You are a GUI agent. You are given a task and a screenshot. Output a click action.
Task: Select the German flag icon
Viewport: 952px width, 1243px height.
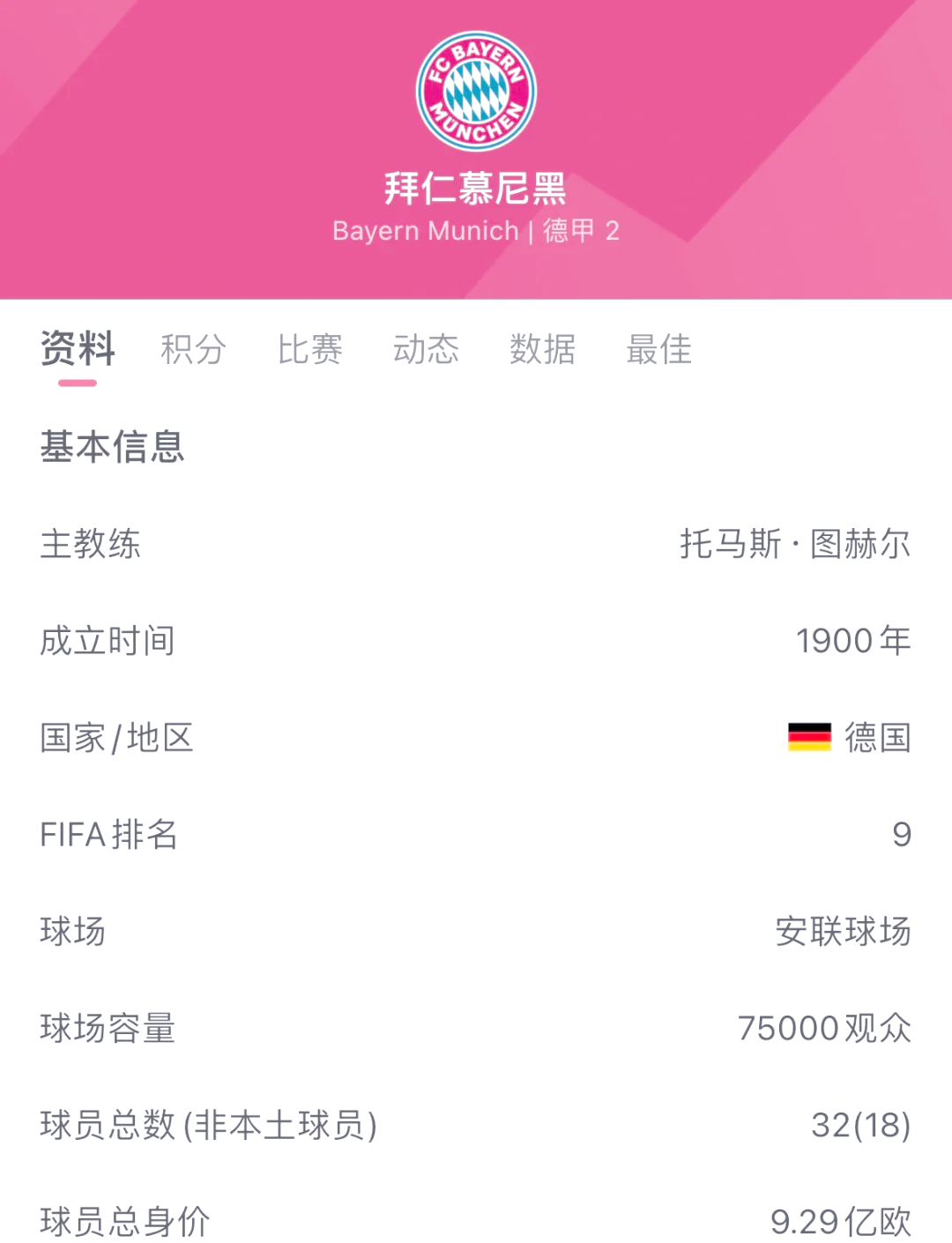[807, 739]
